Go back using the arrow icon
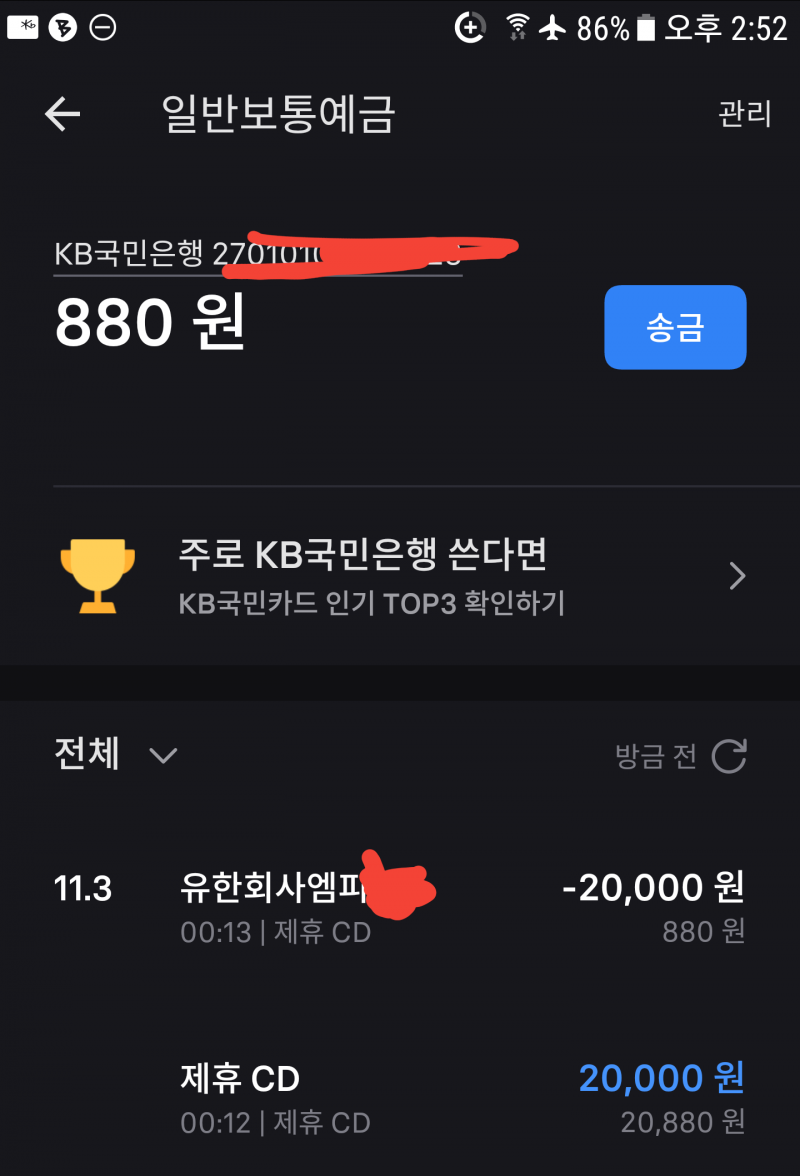The width and height of the screenshot is (800, 1176). point(62,115)
